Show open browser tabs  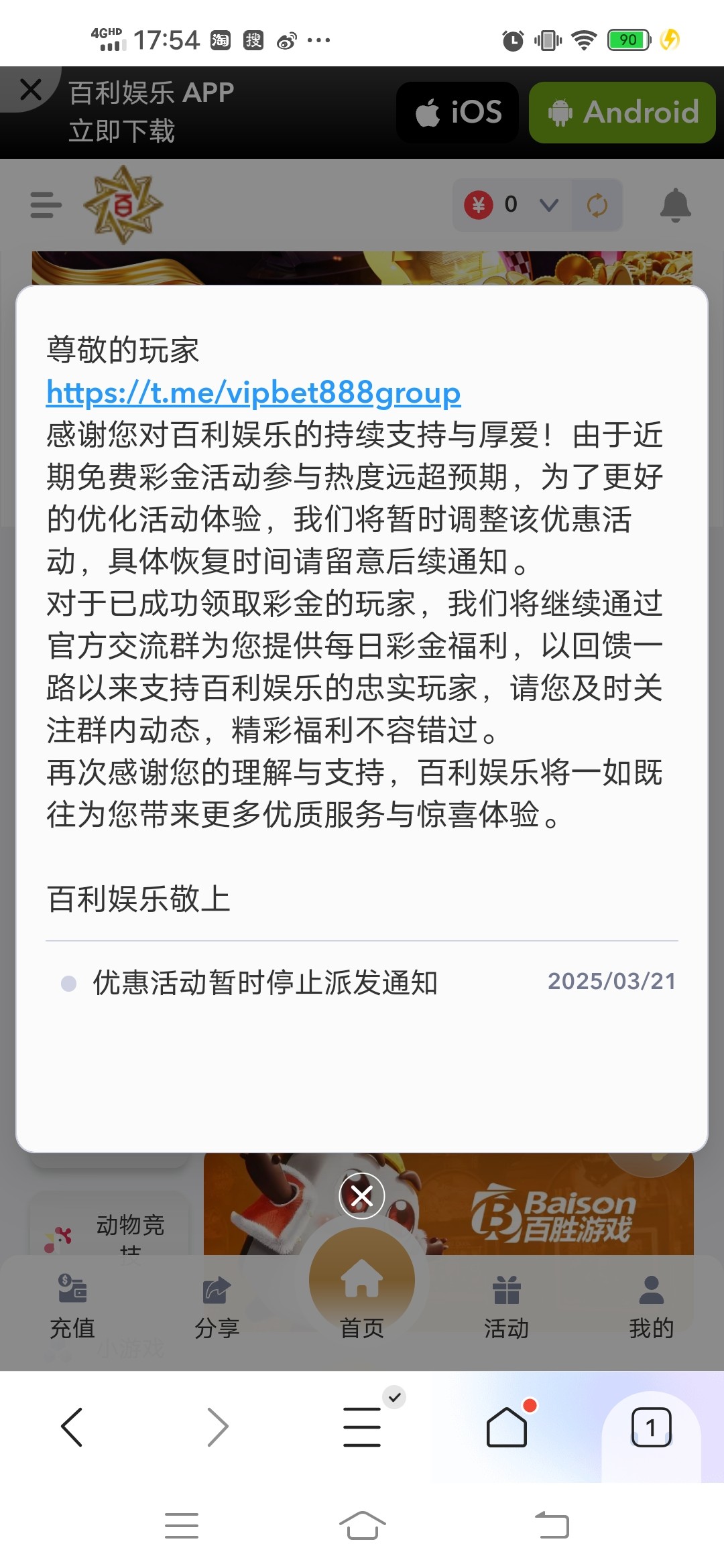(x=651, y=1427)
